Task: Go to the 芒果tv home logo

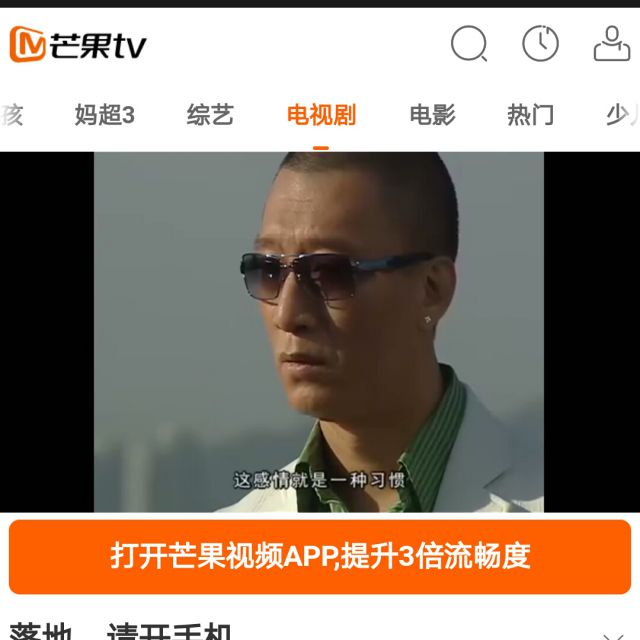Action: click(78, 45)
